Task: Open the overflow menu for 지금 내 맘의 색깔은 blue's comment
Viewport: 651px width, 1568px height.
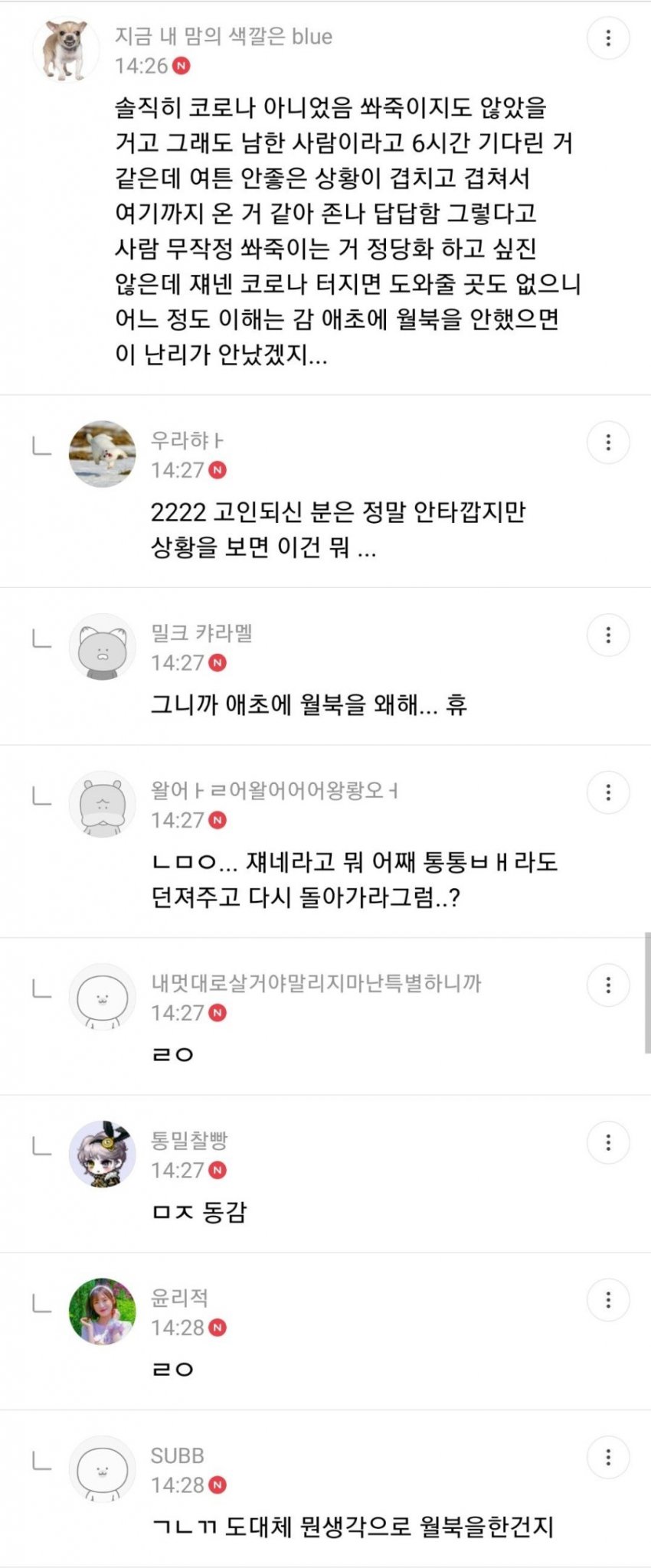Action: point(608,38)
